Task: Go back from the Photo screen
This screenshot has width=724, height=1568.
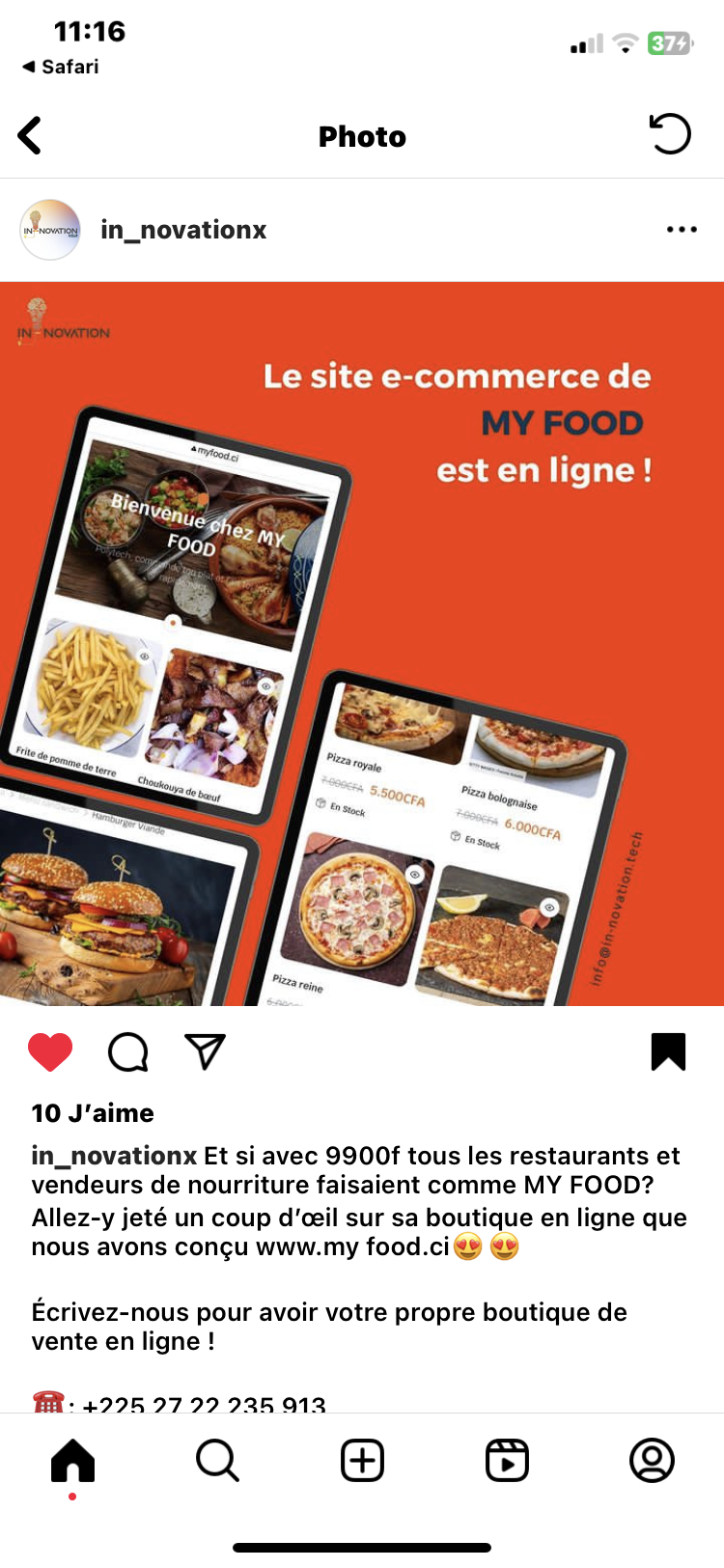Action: [x=31, y=136]
